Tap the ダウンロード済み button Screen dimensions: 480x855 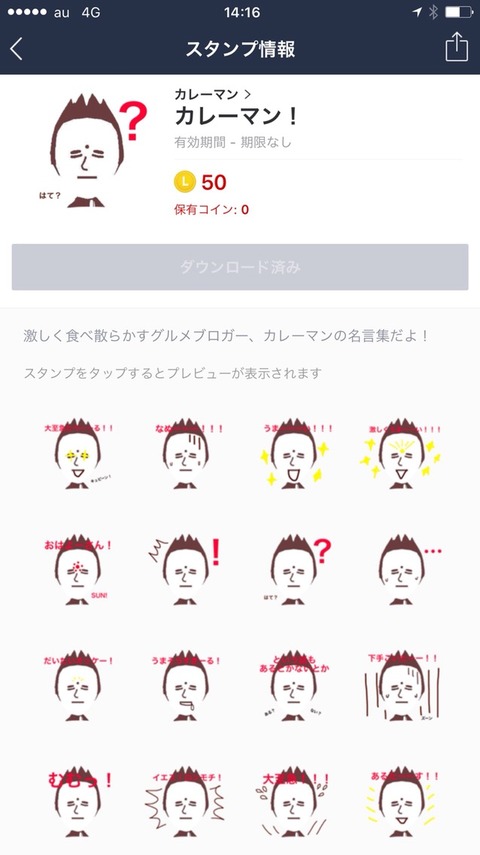pos(240,267)
